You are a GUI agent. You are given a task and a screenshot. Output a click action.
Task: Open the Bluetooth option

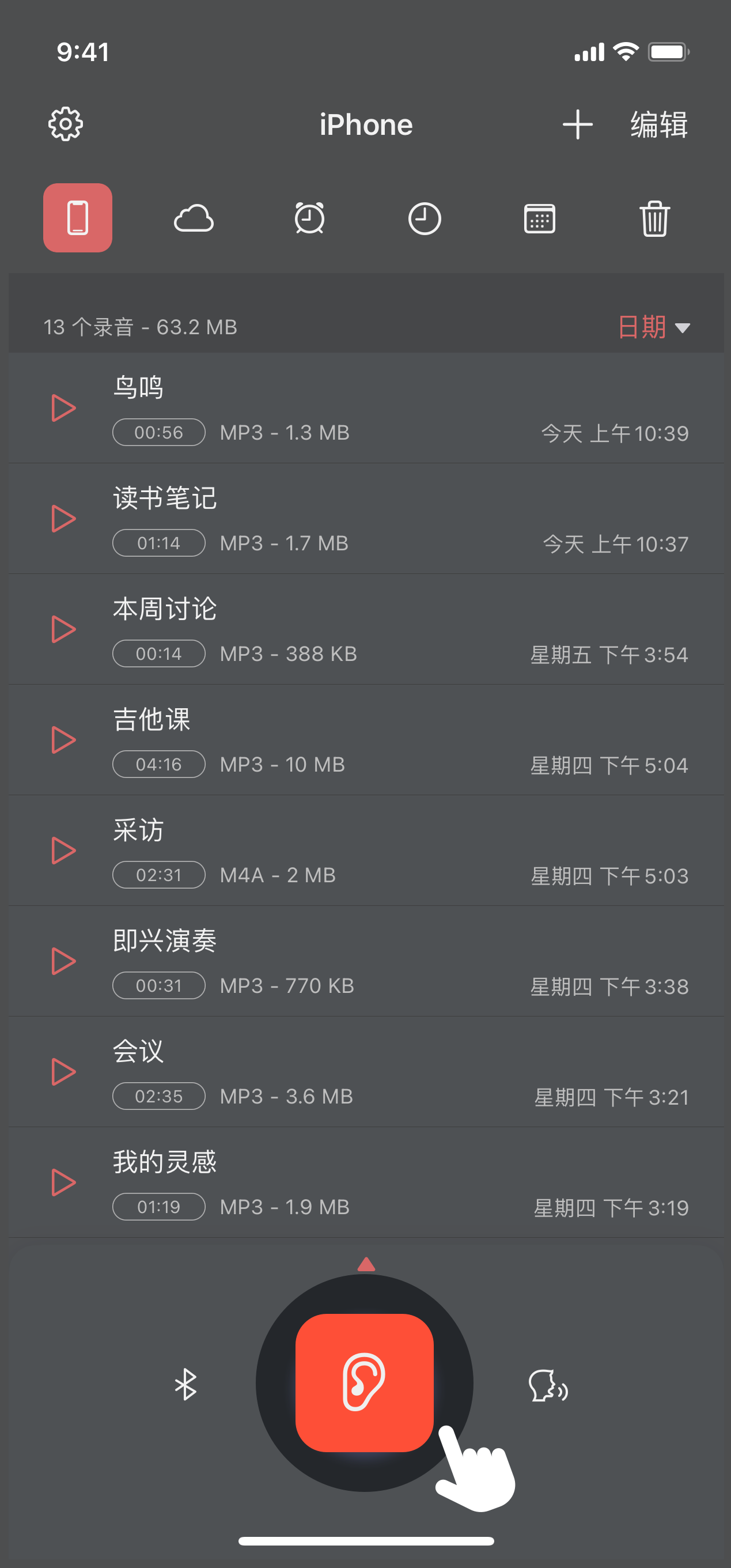pyautogui.click(x=185, y=1385)
